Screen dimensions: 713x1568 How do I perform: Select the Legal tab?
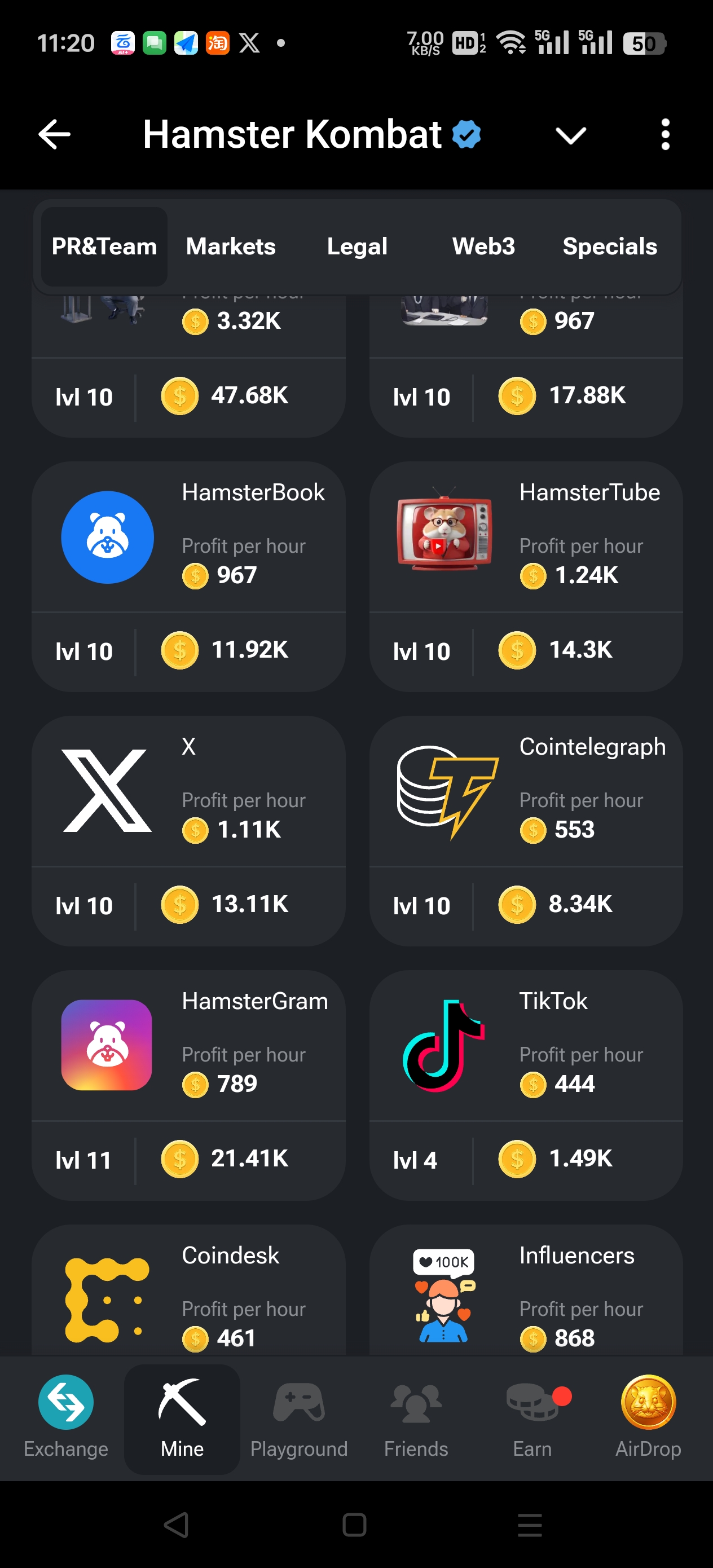coord(357,246)
